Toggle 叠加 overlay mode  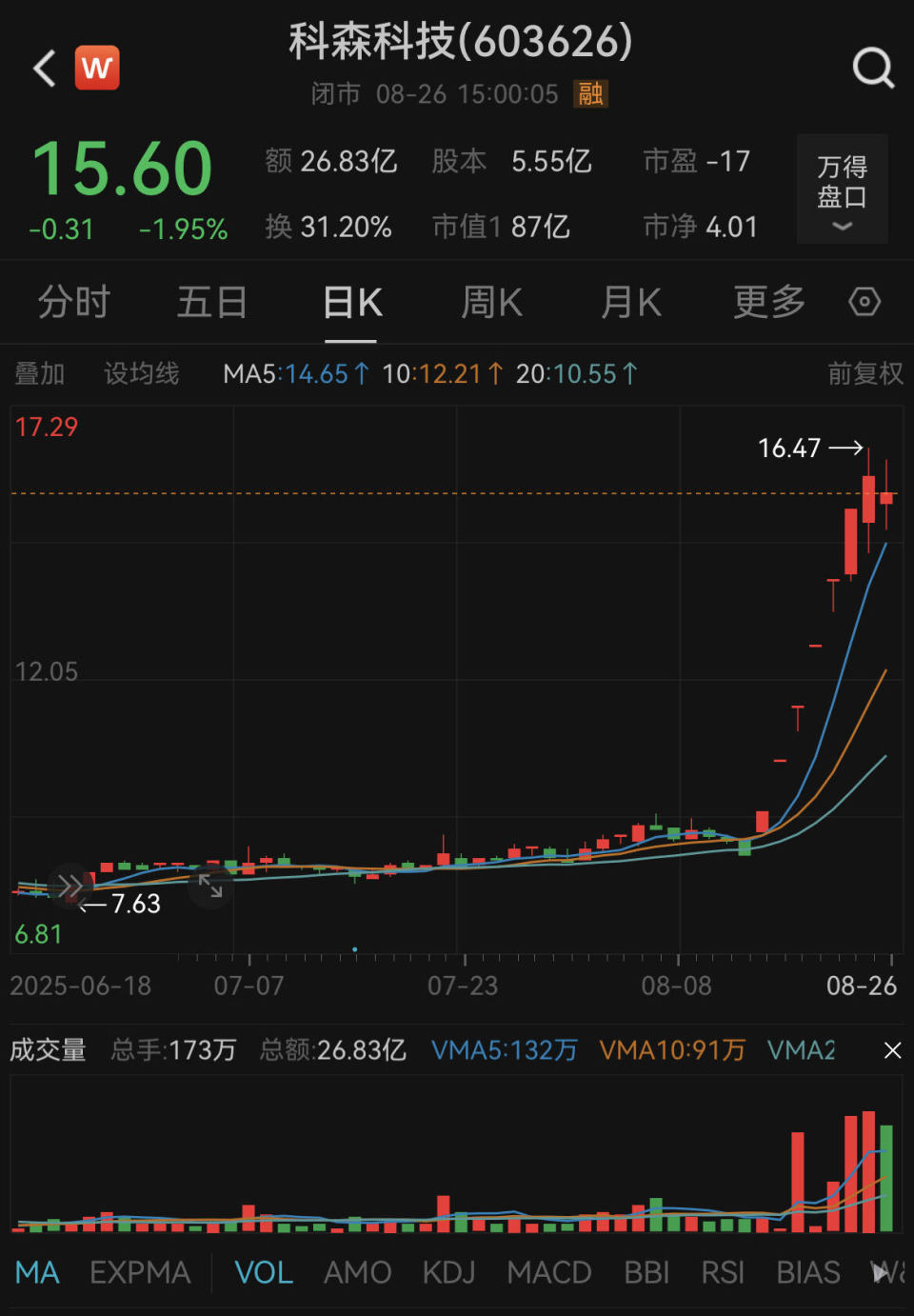(39, 373)
